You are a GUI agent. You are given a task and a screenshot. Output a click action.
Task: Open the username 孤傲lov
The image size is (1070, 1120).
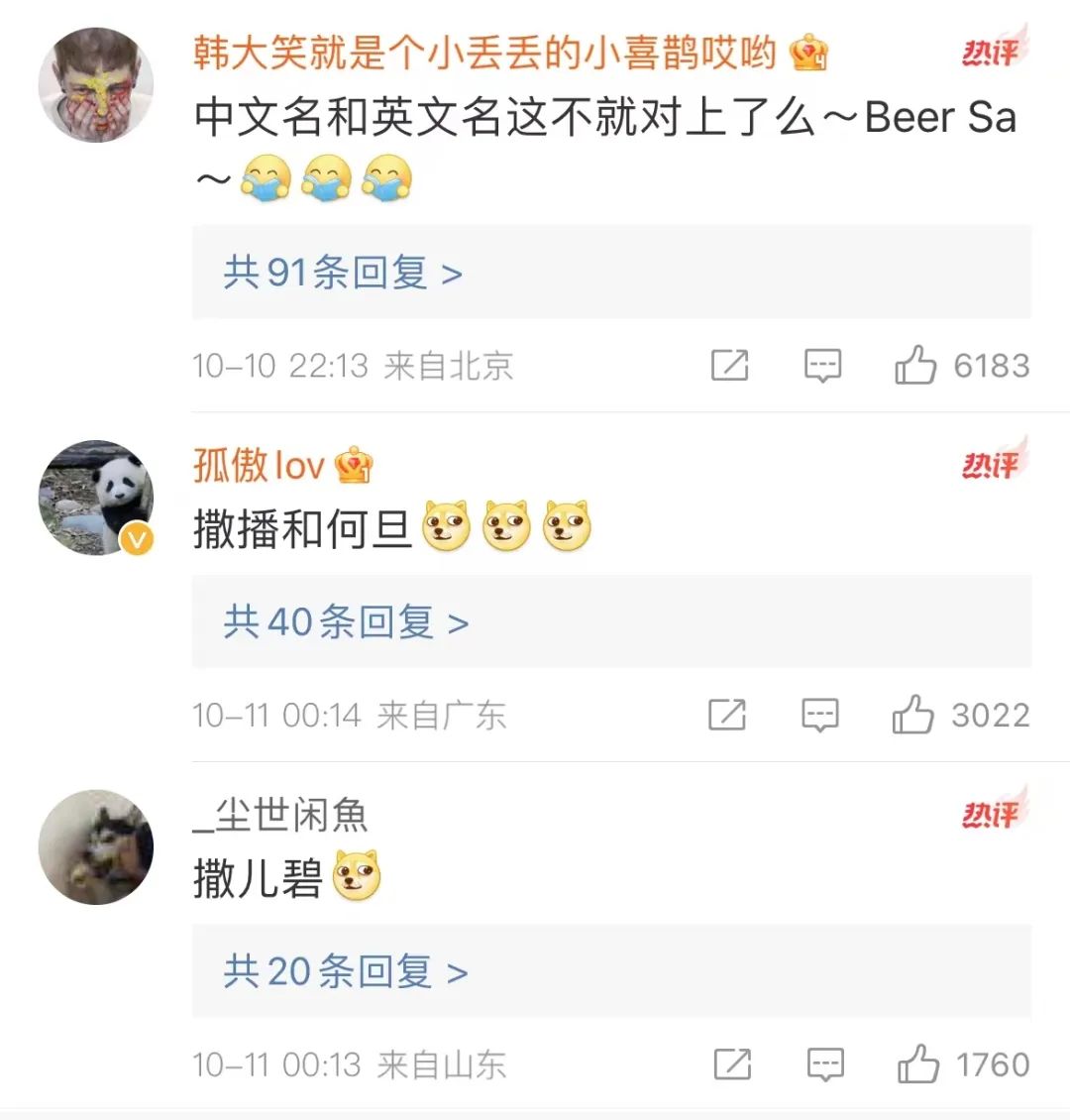coord(260,465)
